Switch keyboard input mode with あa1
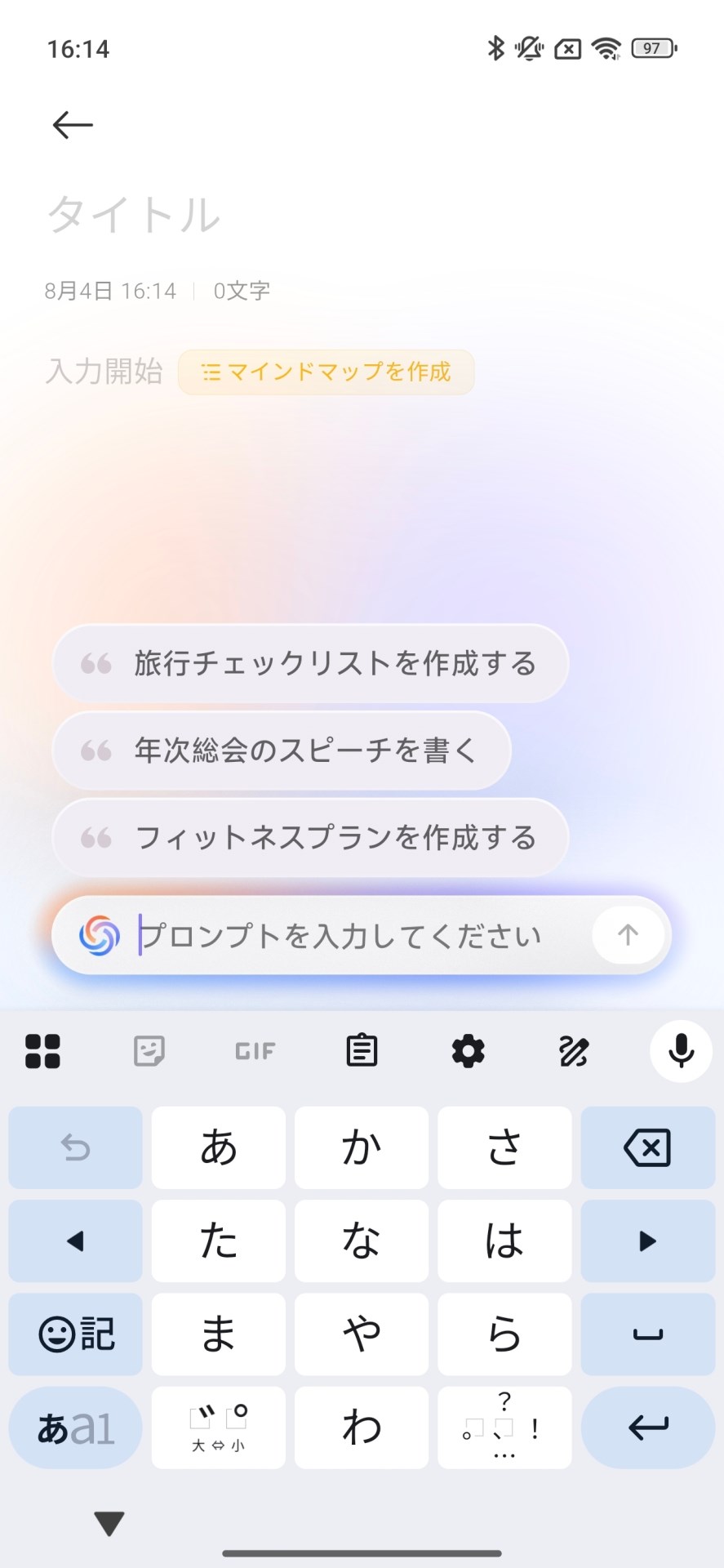The height and width of the screenshot is (1568, 724). coord(75,1428)
